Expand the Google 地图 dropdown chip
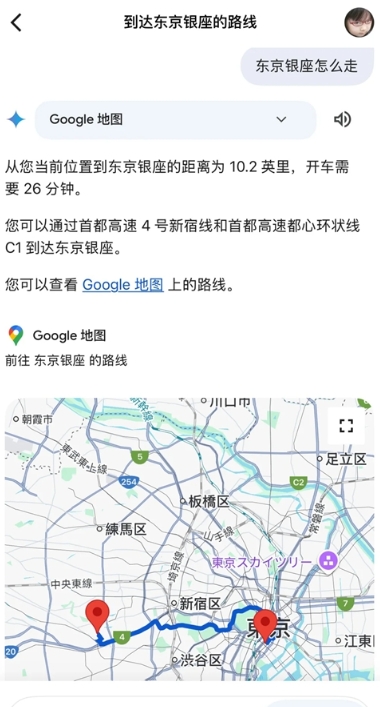 [x=175, y=119]
